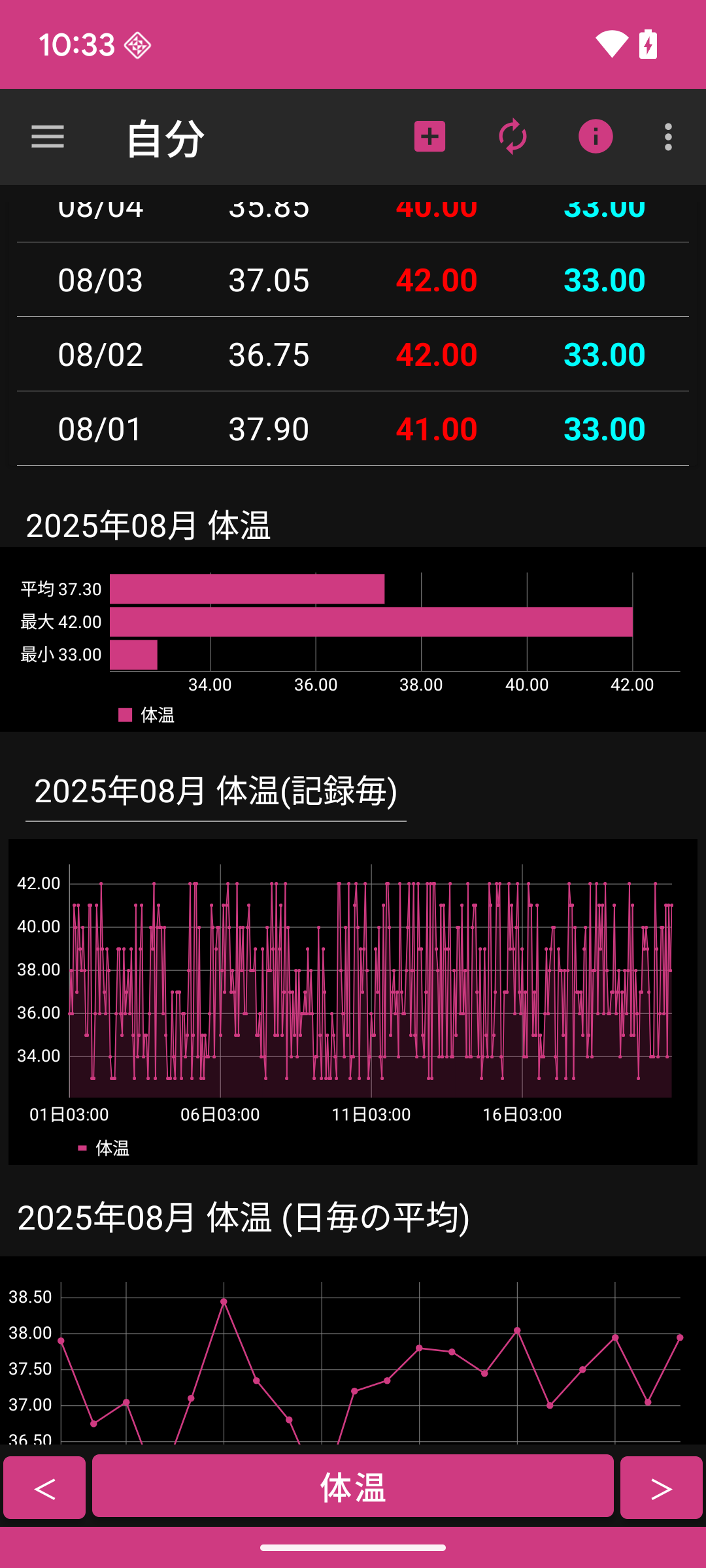
Task: Open the info icon
Action: 596,137
